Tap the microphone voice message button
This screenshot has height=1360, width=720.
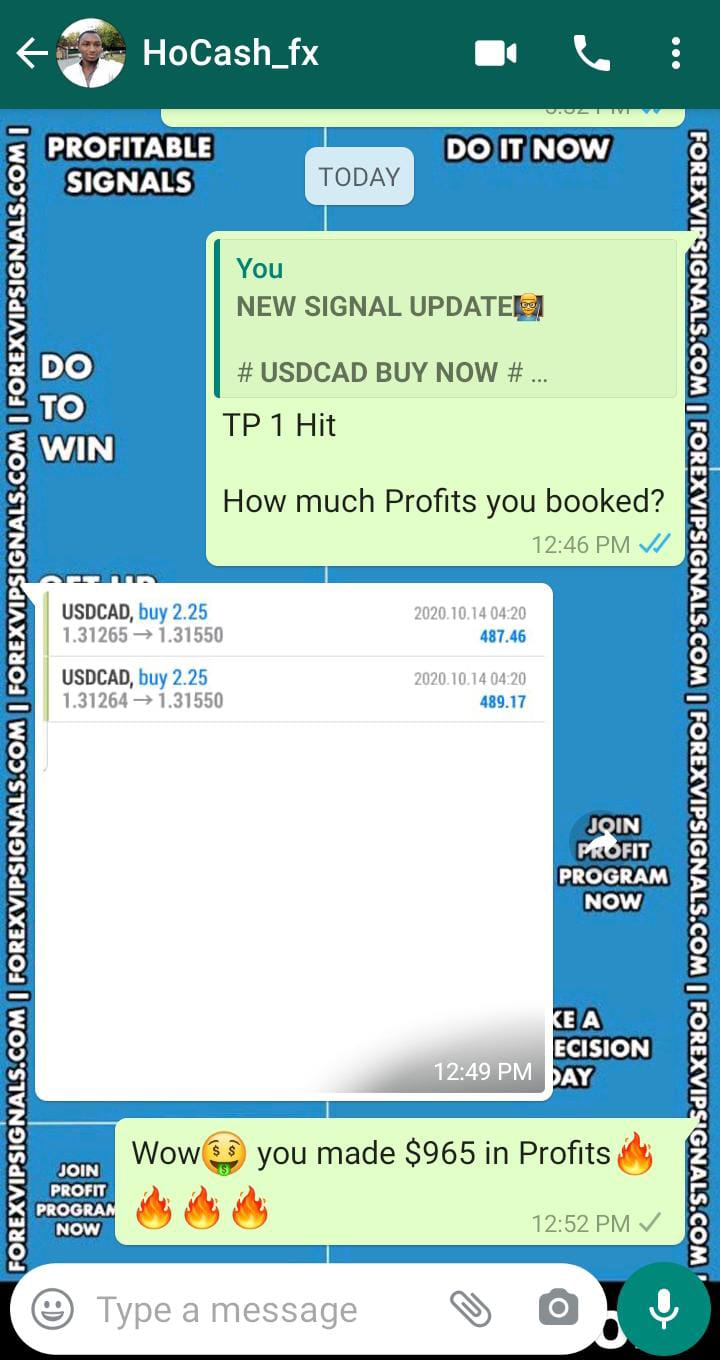(663, 1308)
